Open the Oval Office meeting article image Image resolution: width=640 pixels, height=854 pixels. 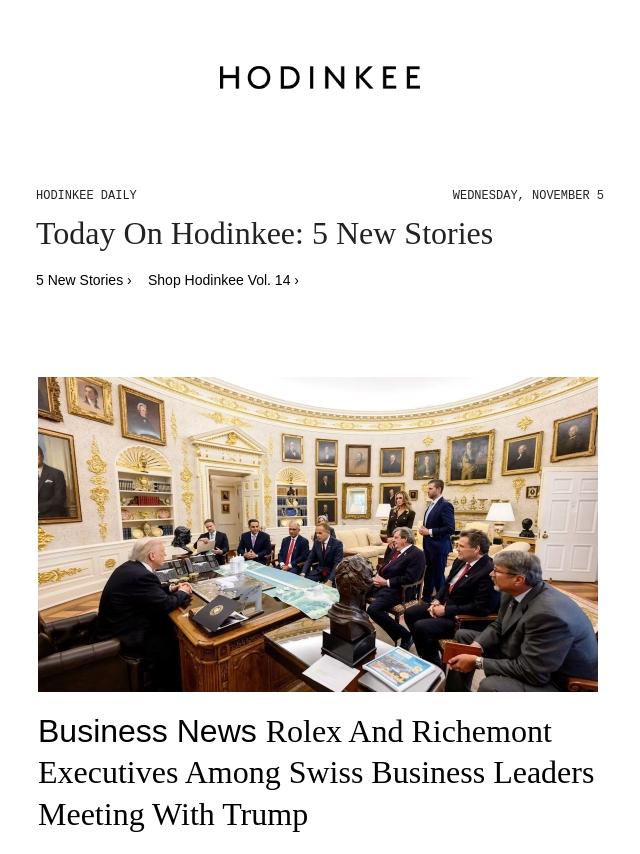[x=318, y=534]
